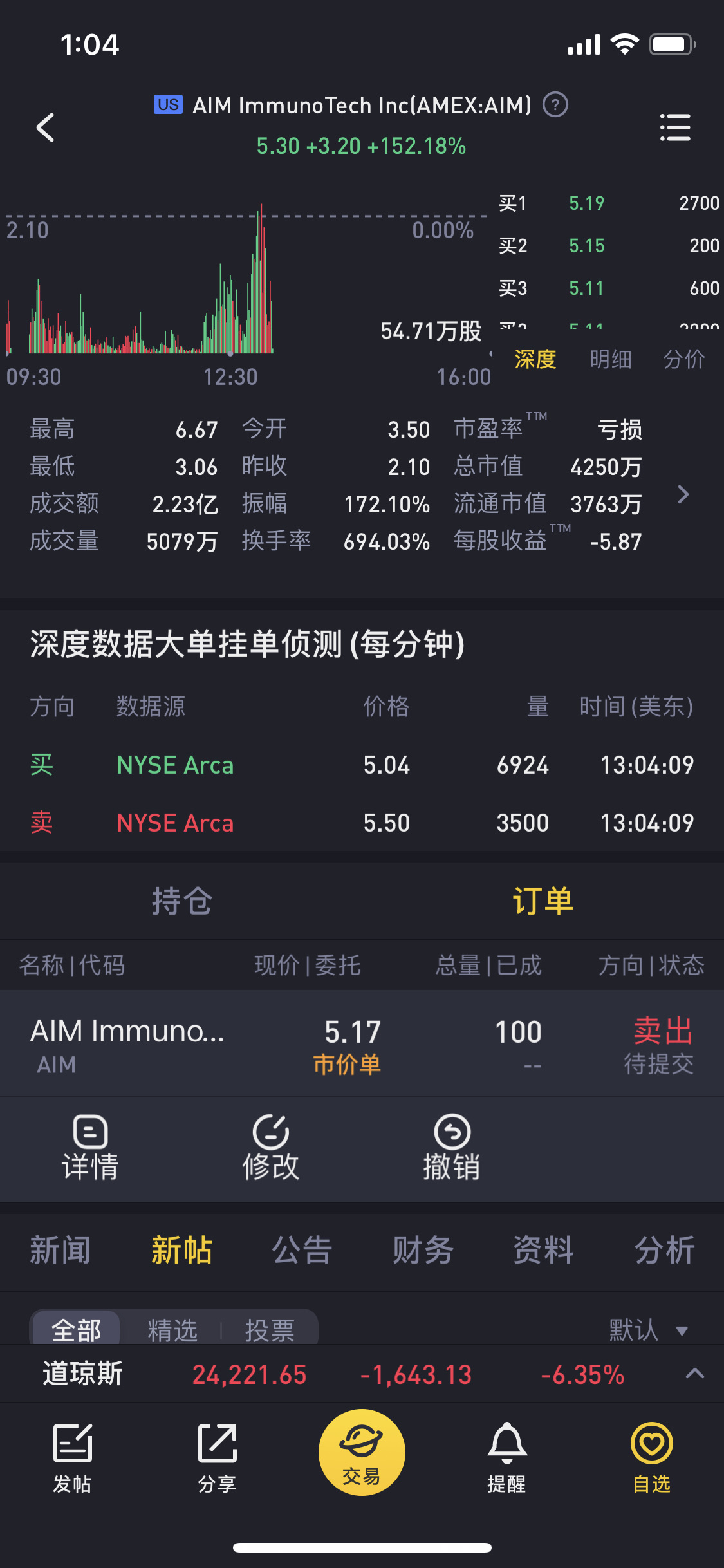
Task: Cancel the AIM order with 撤销
Action: 452,1148
